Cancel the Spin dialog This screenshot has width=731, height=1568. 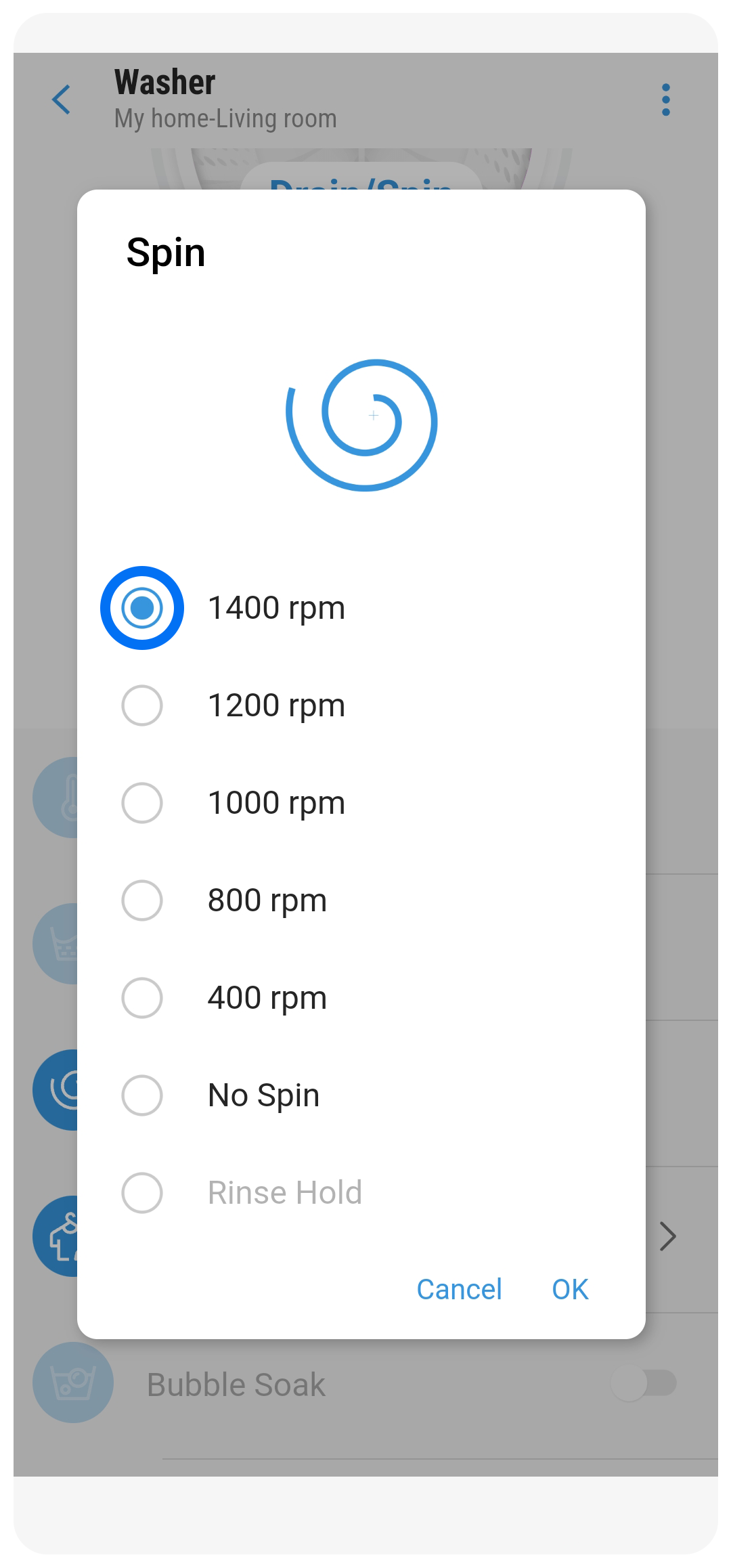click(459, 1289)
